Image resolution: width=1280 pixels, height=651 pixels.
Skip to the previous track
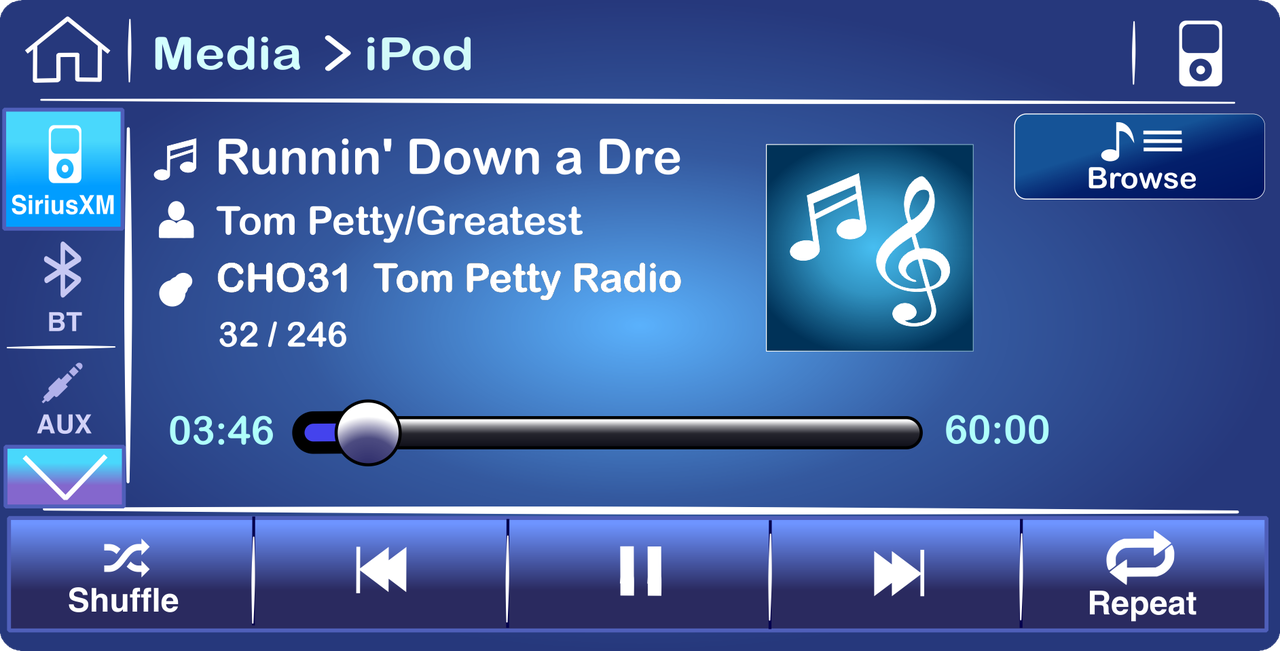[381, 574]
